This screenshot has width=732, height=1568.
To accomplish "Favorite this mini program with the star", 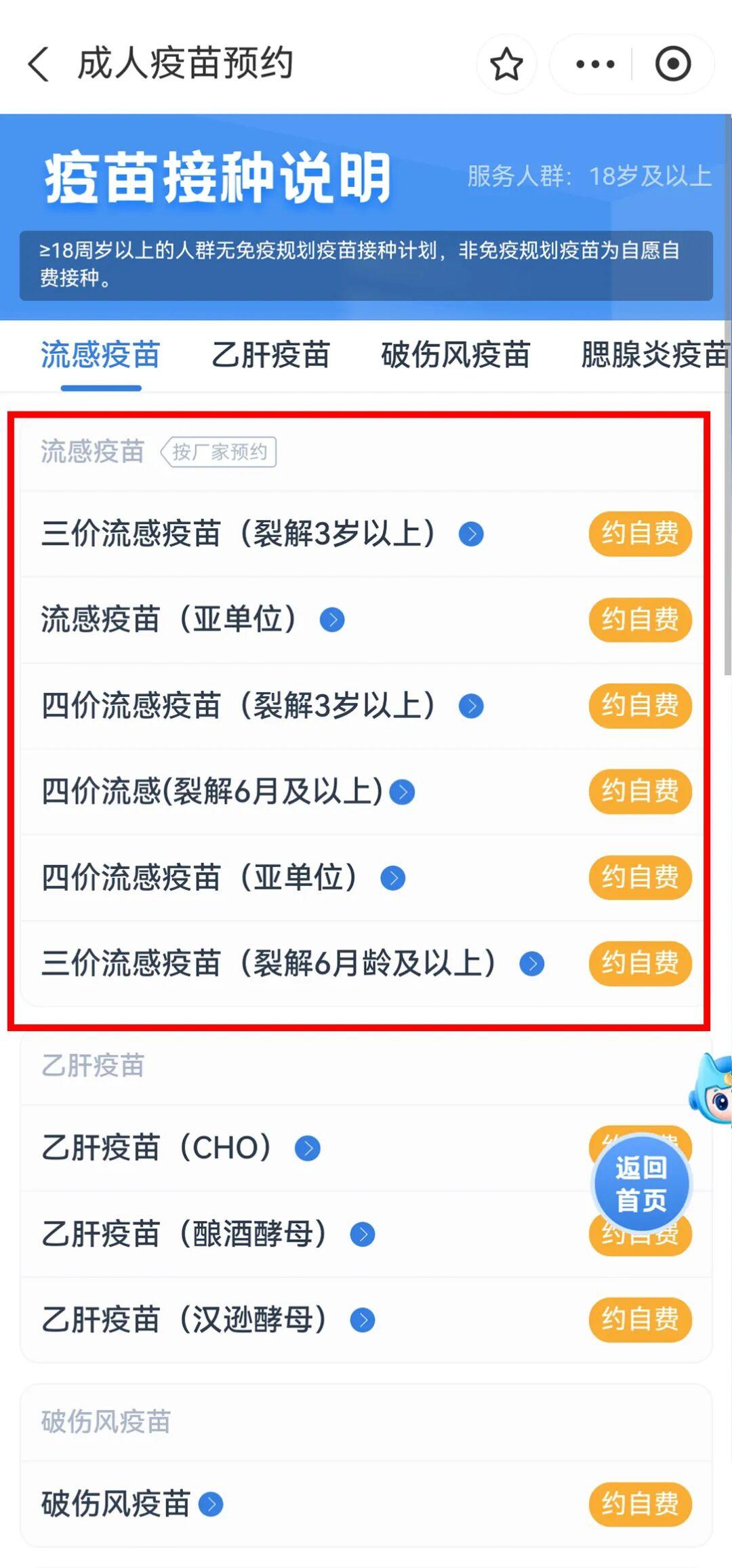I will coord(506,64).
